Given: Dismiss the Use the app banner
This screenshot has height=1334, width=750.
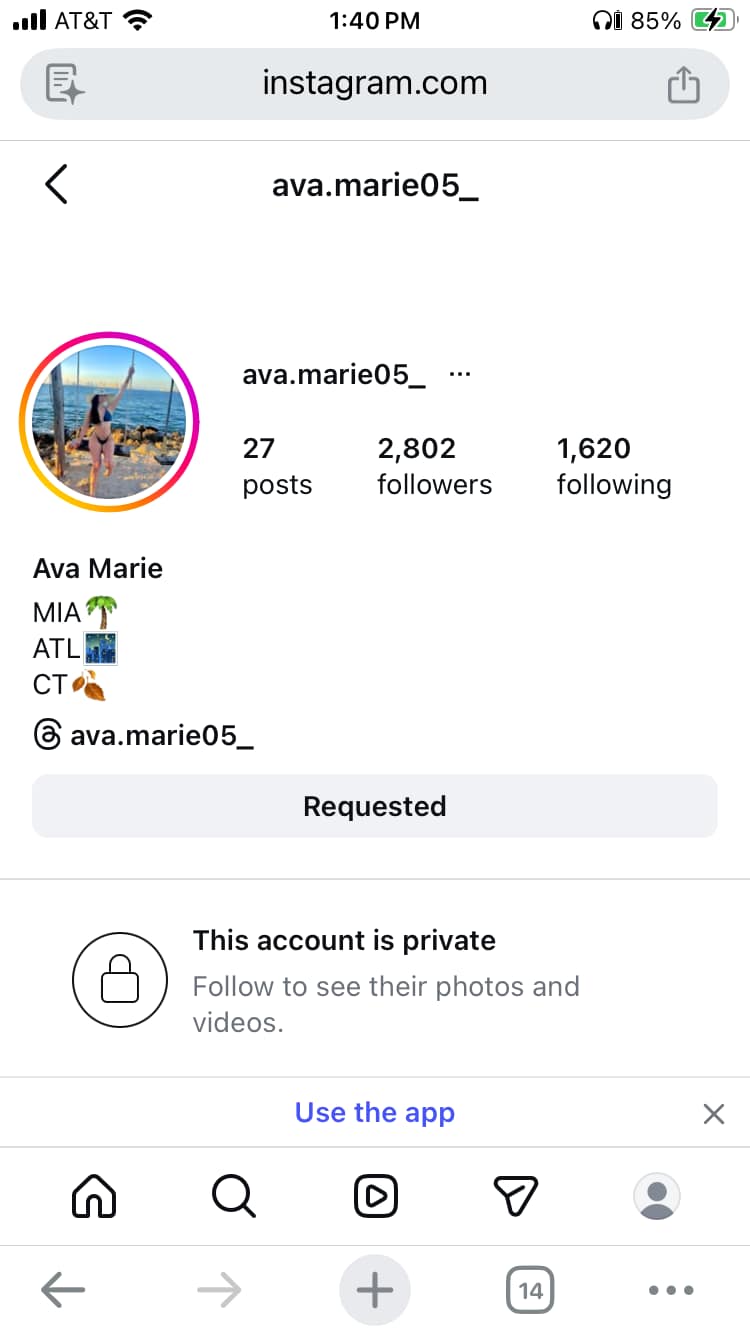Looking at the screenshot, I should pos(713,1113).
